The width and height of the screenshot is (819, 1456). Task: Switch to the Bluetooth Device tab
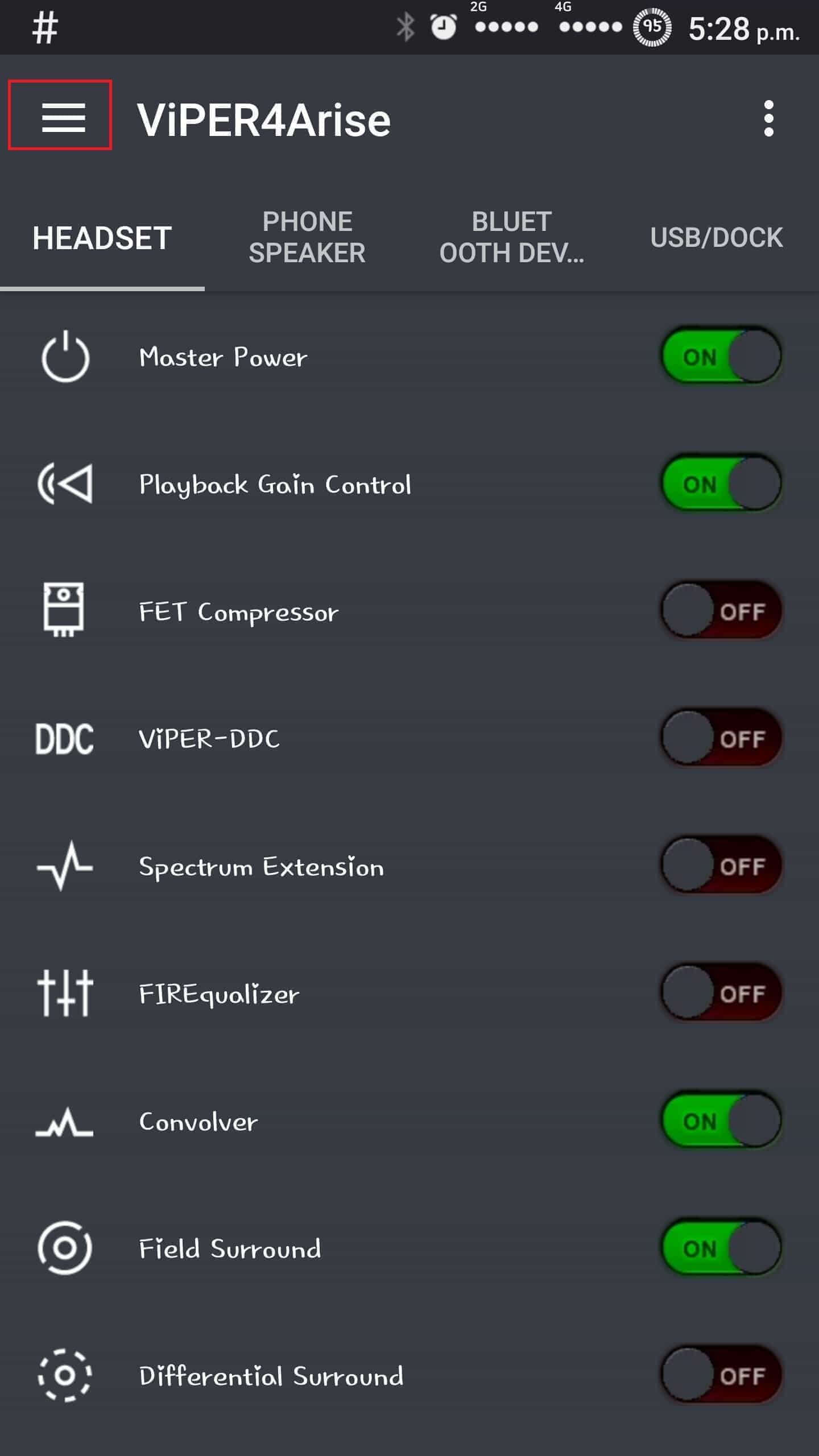pos(511,238)
